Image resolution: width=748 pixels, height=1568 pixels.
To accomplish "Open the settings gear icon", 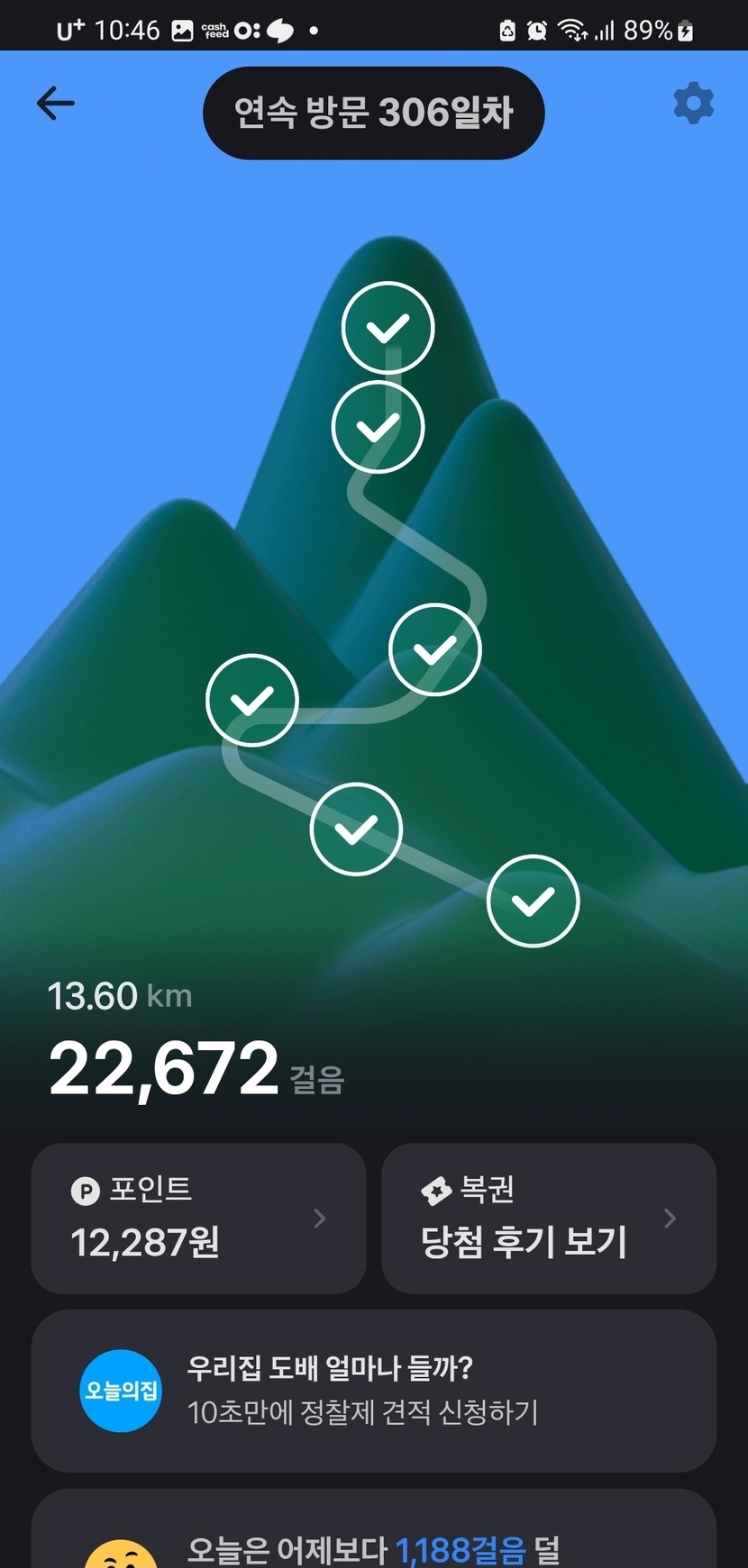I will click(x=693, y=104).
